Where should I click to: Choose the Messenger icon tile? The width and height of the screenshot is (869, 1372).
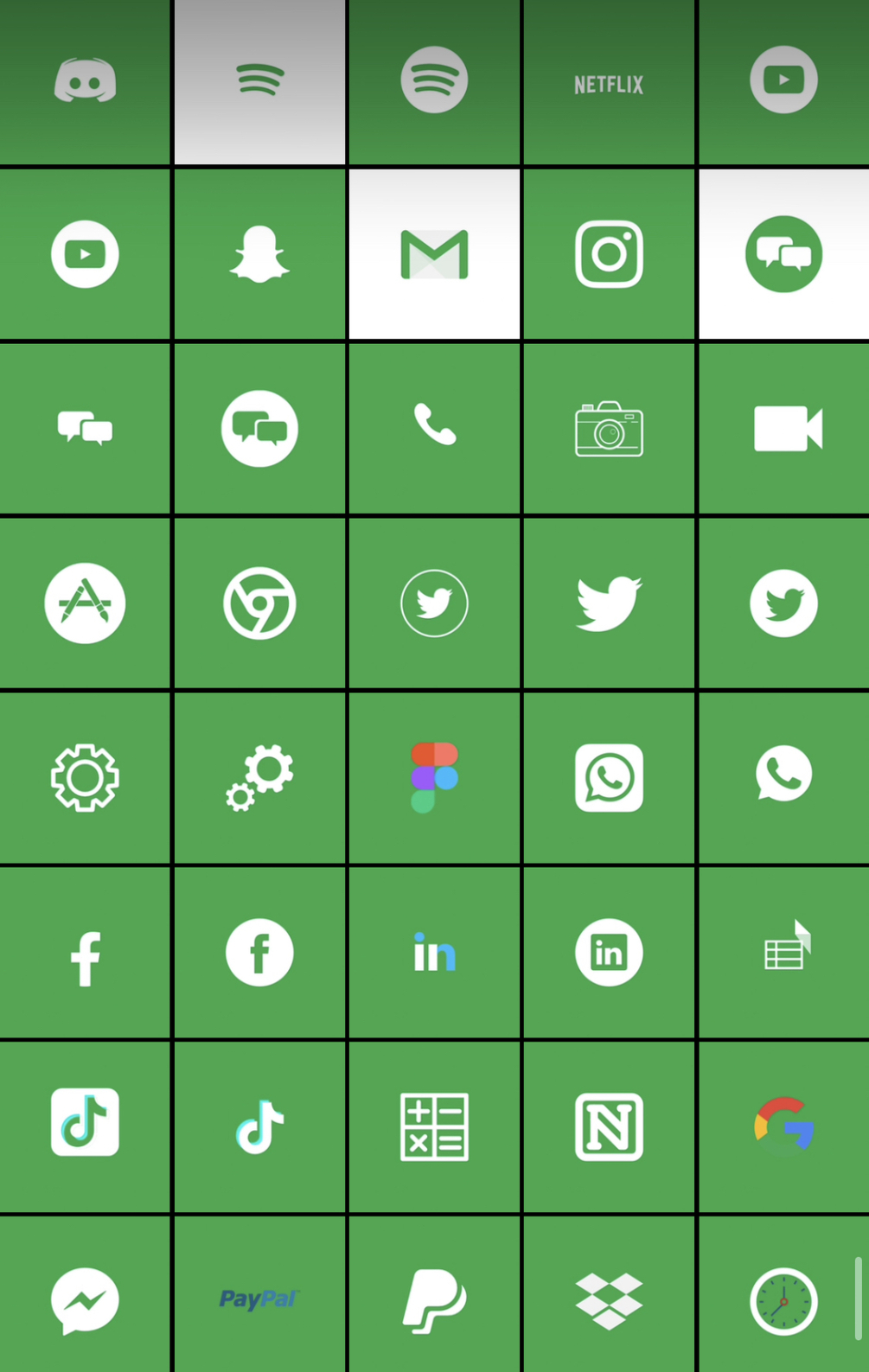(x=85, y=1300)
